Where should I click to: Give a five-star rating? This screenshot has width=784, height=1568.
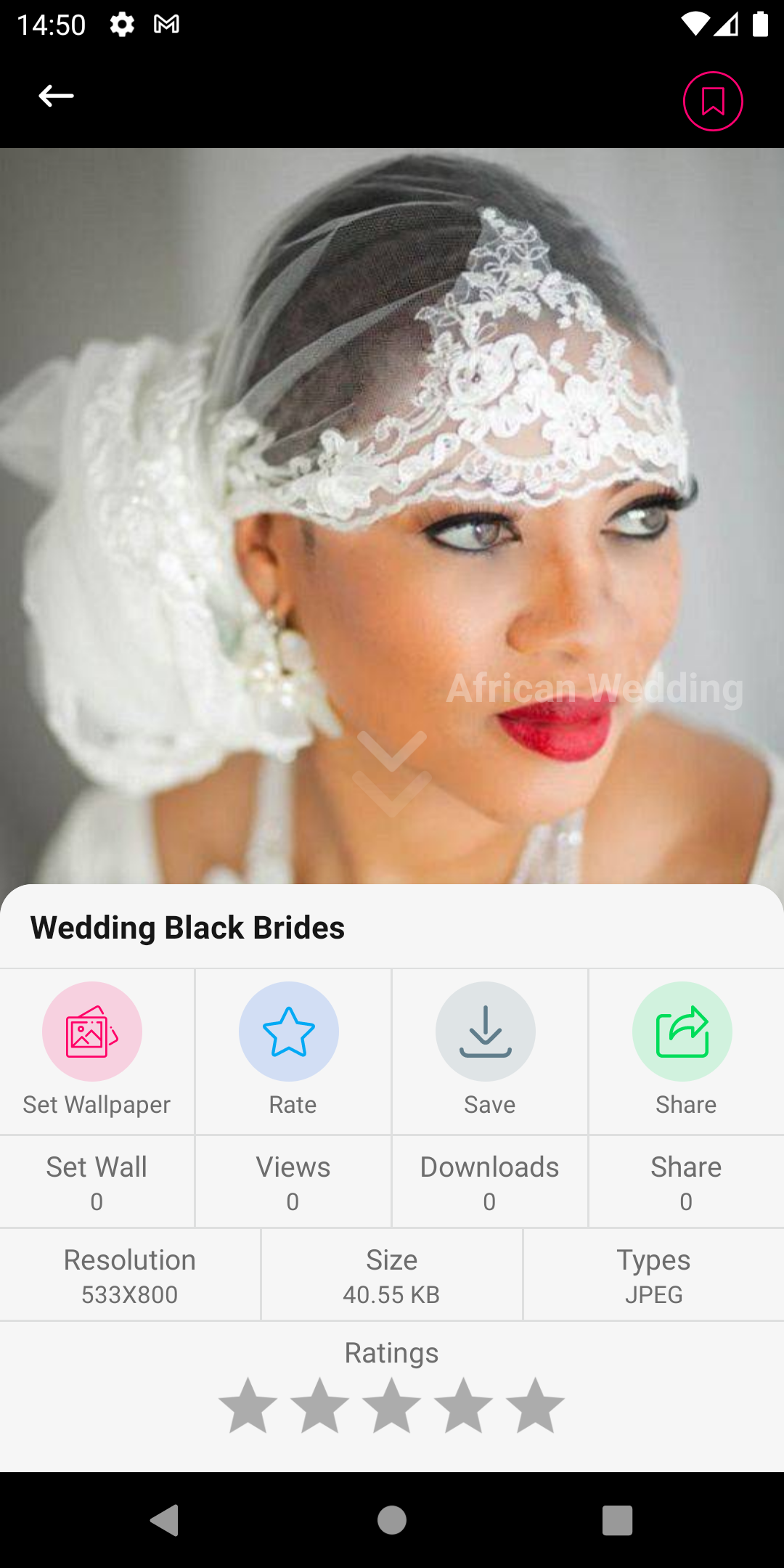535,1406
